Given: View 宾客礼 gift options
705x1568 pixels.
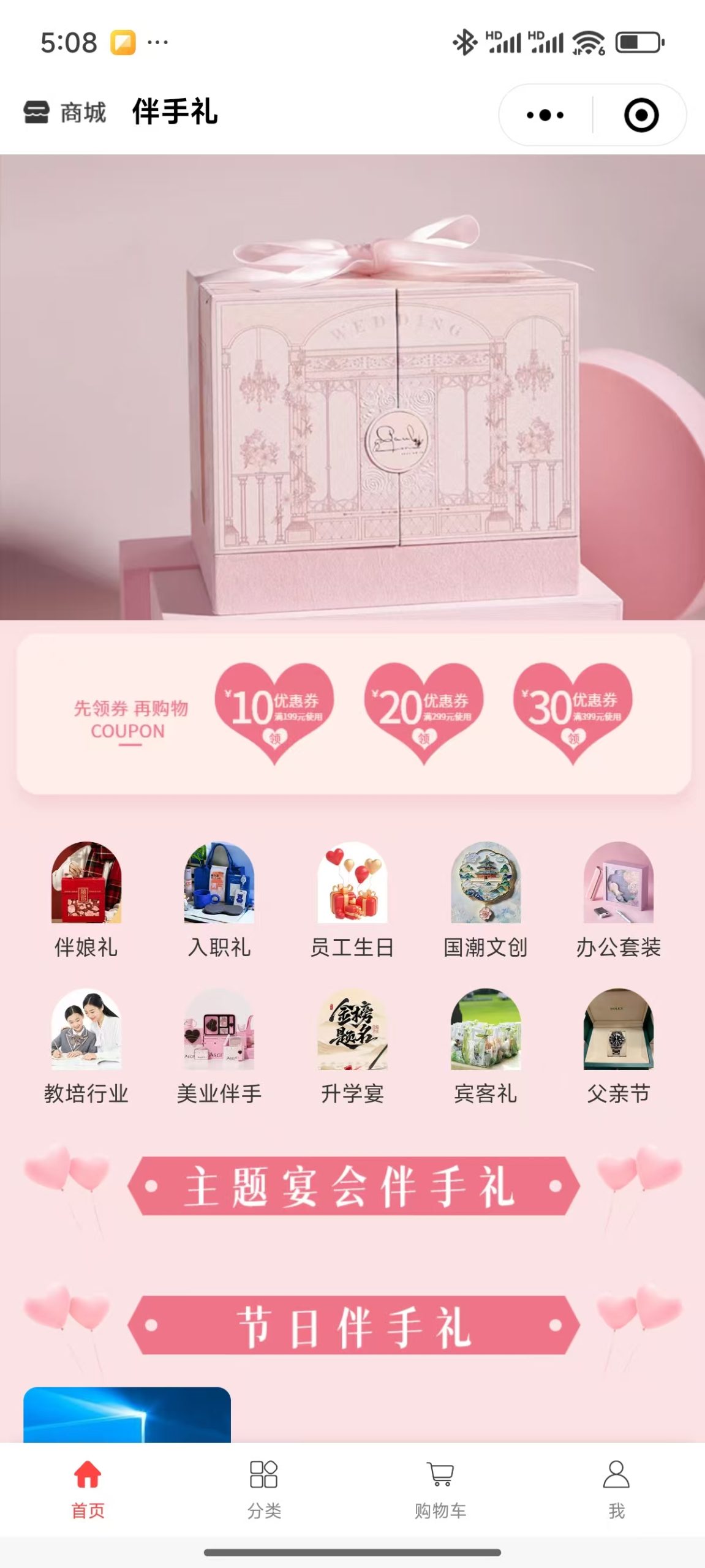Looking at the screenshot, I should pos(485,1046).
